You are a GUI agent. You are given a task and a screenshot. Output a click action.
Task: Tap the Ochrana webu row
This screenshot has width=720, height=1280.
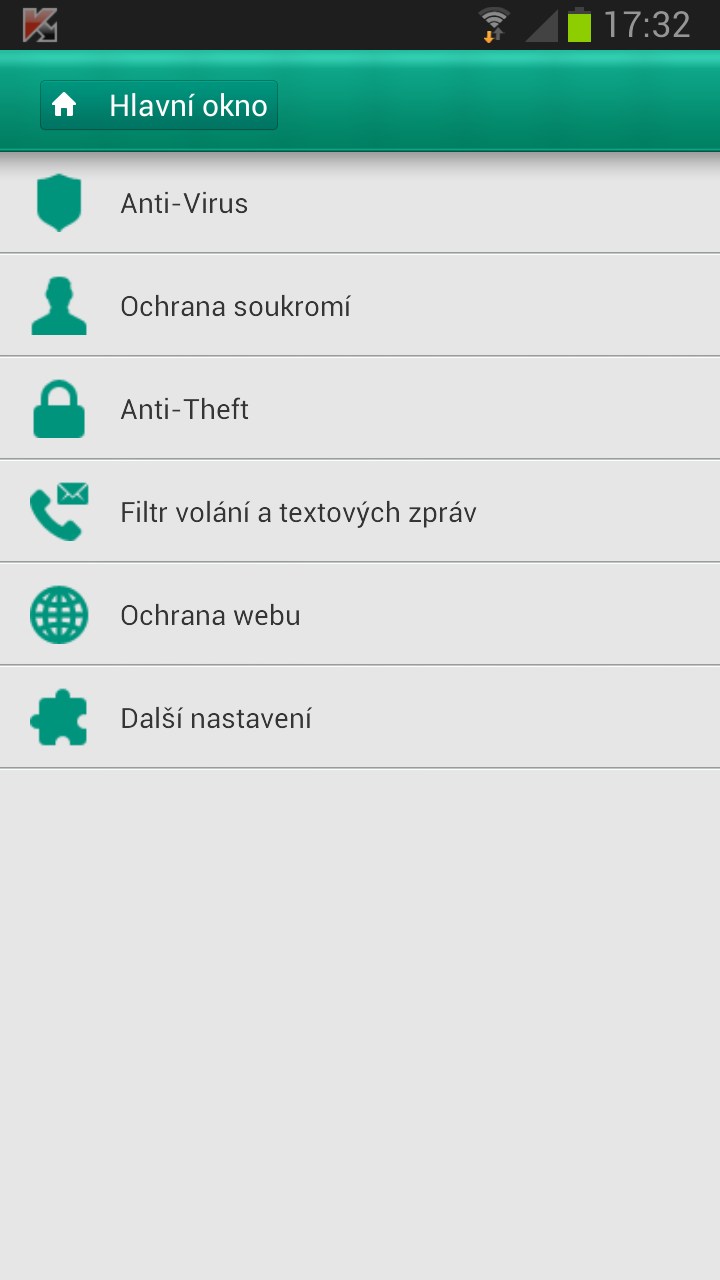[360, 615]
